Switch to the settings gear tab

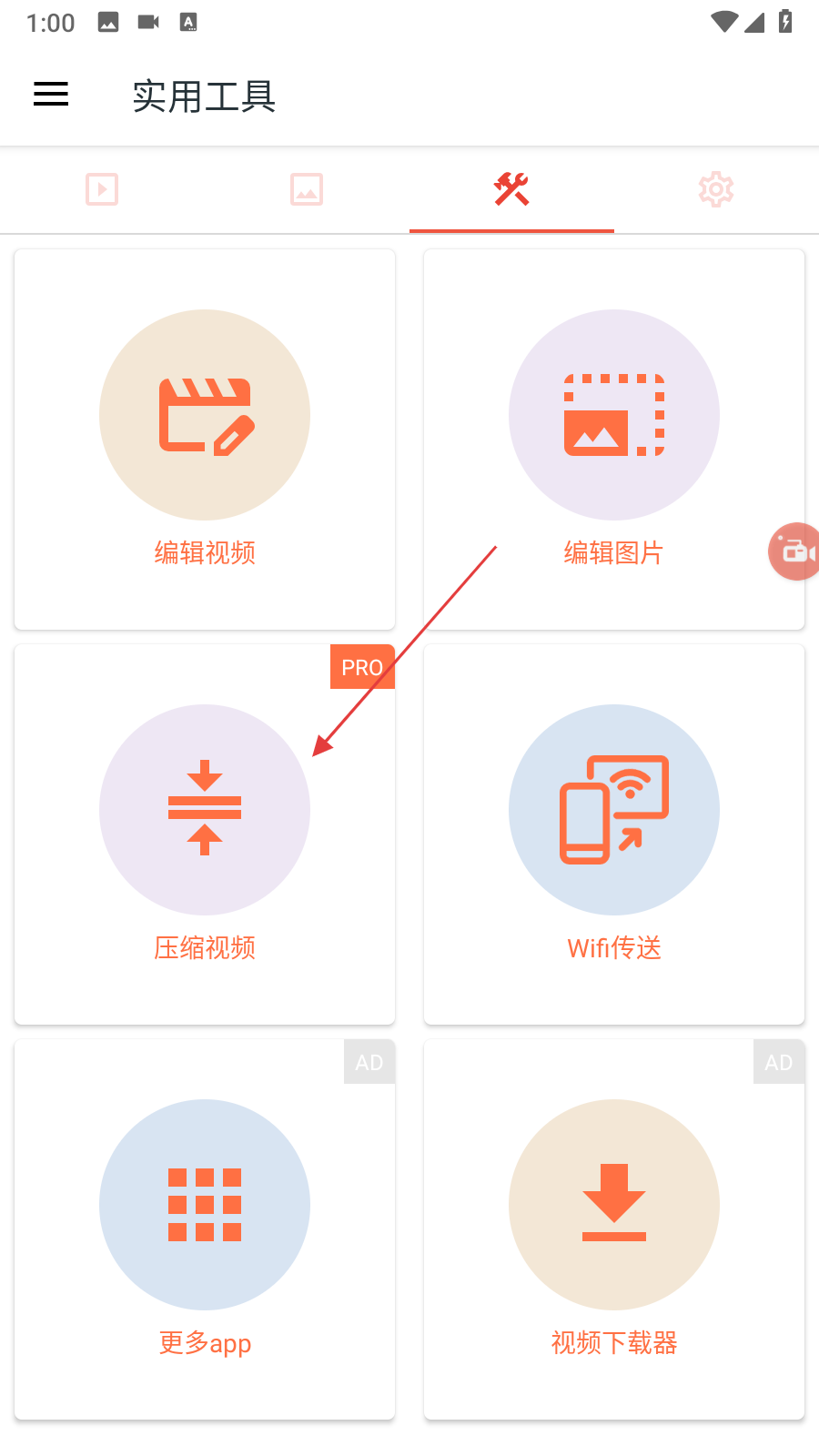point(716,189)
